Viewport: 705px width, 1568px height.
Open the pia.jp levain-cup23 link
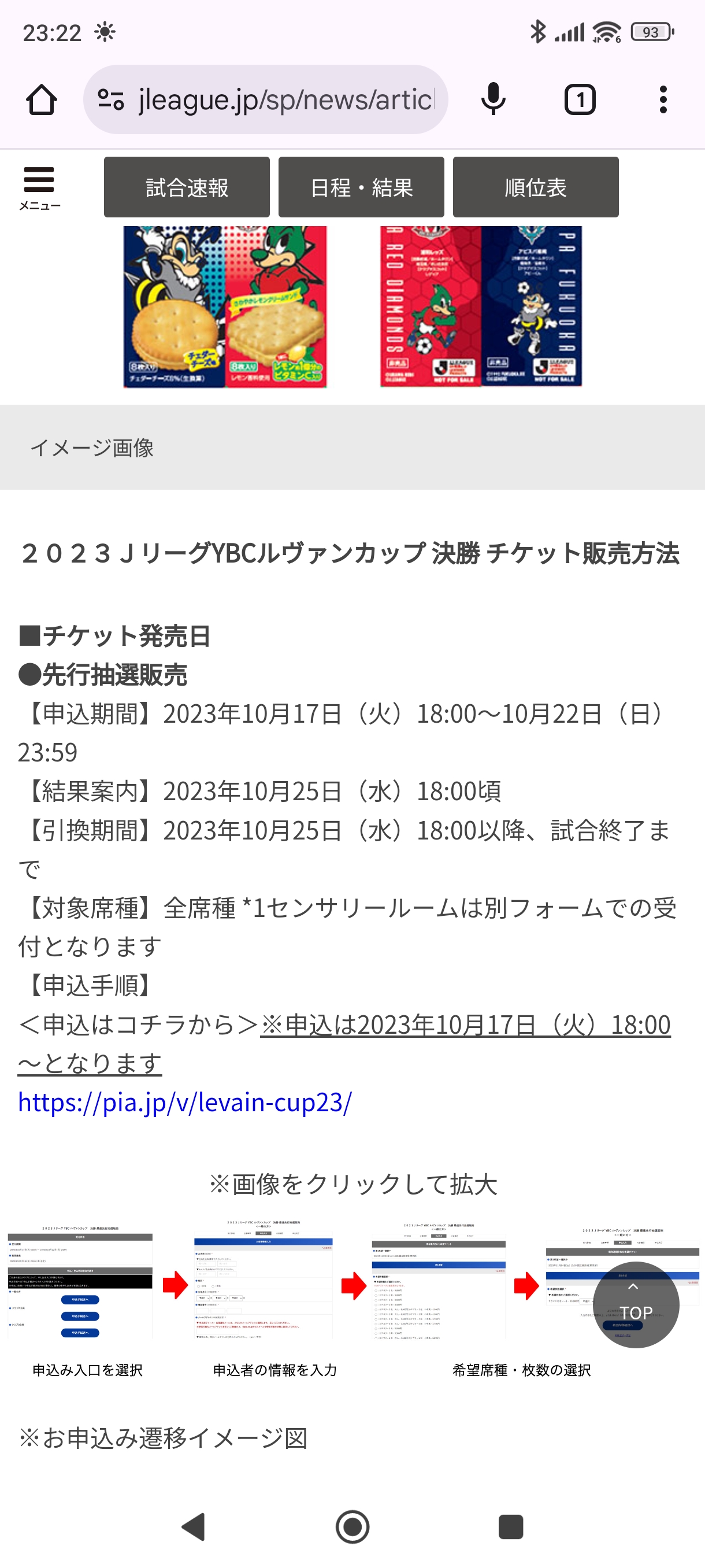[x=185, y=1103]
